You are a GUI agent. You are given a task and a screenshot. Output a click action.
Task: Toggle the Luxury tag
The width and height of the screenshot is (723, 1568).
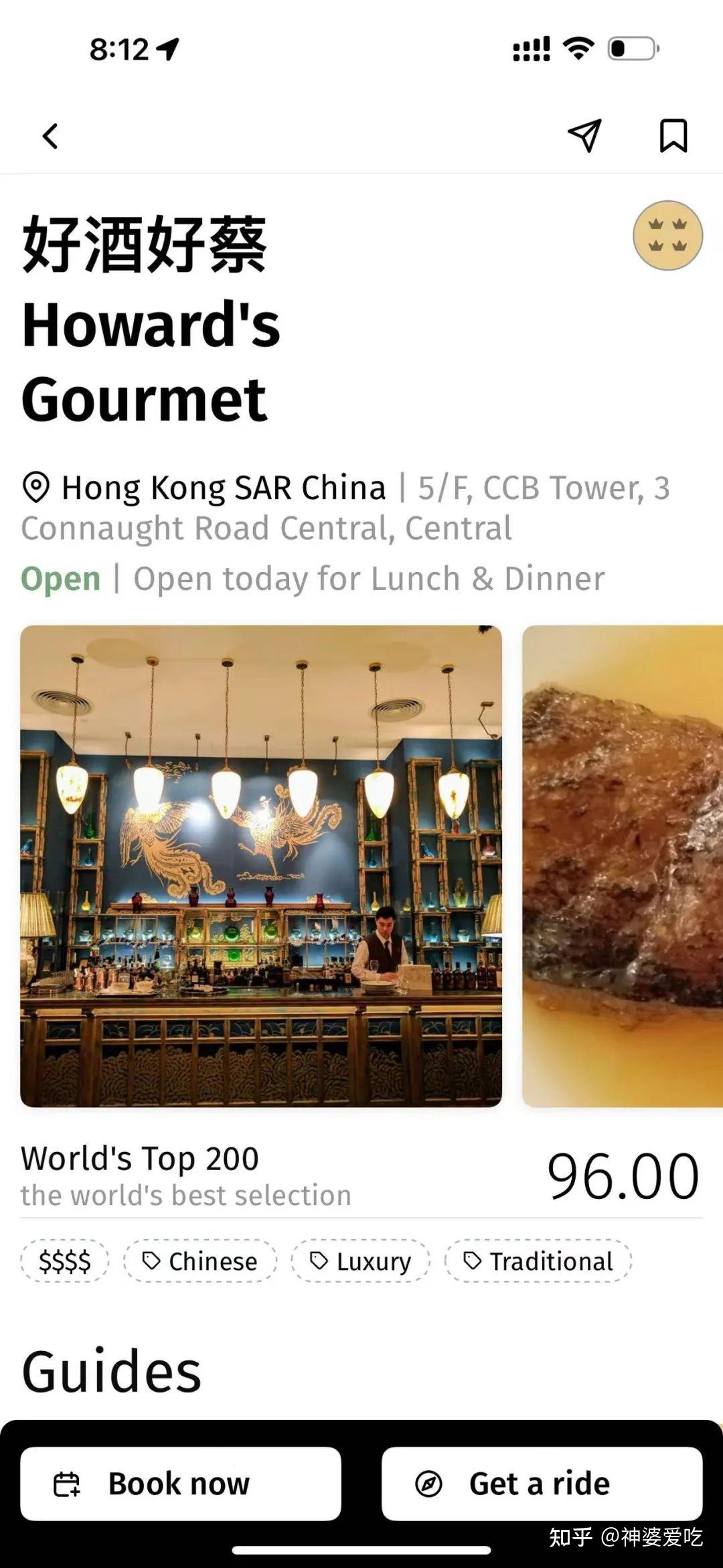(360, 1260)
